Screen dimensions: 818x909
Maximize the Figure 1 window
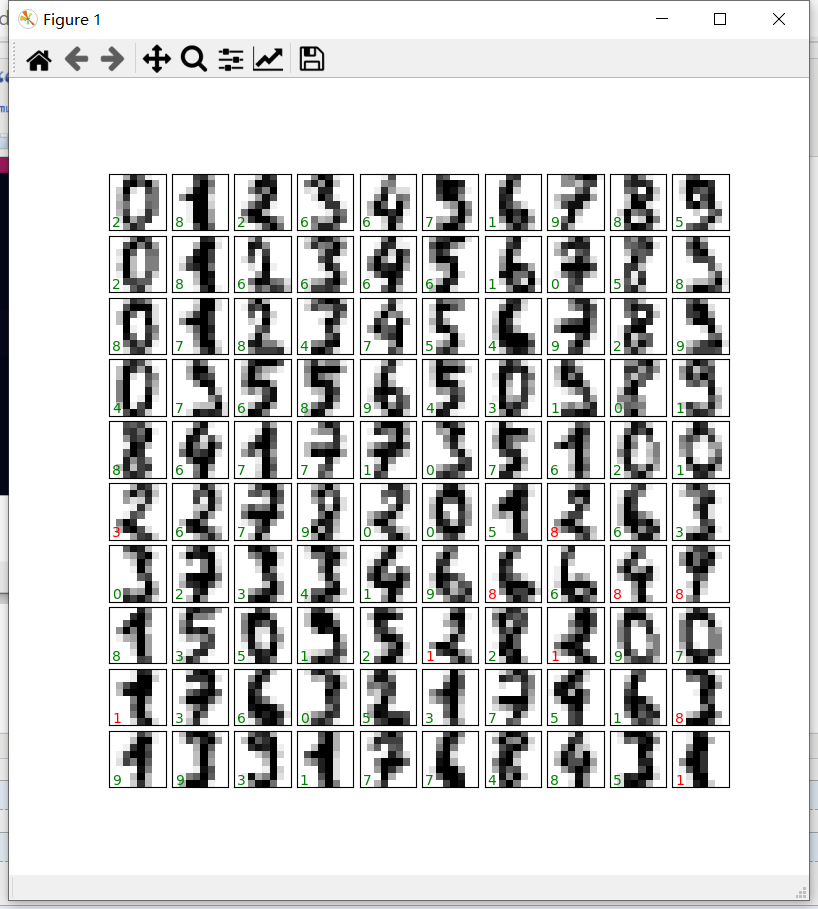click(720, 19)
